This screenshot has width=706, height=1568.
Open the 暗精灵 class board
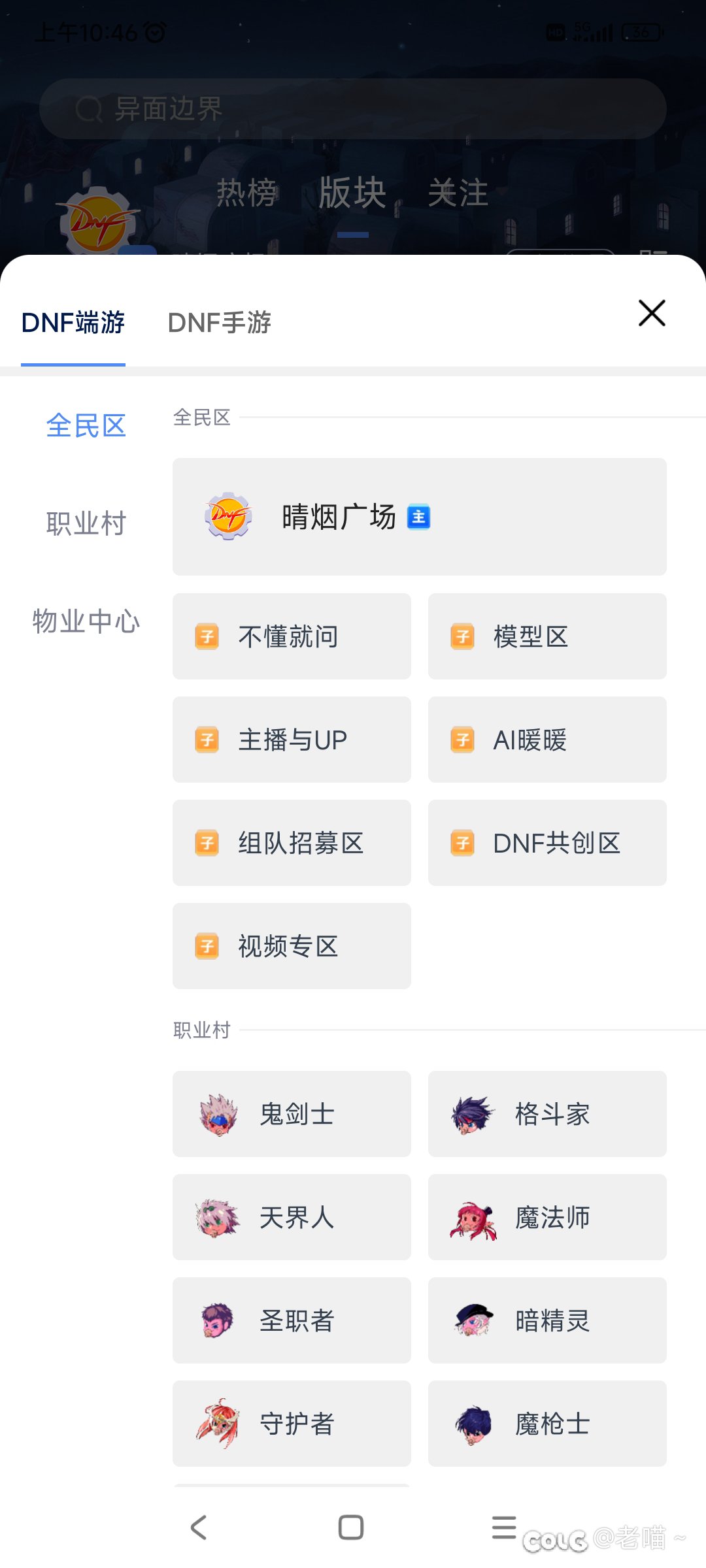pos(547,1320)
